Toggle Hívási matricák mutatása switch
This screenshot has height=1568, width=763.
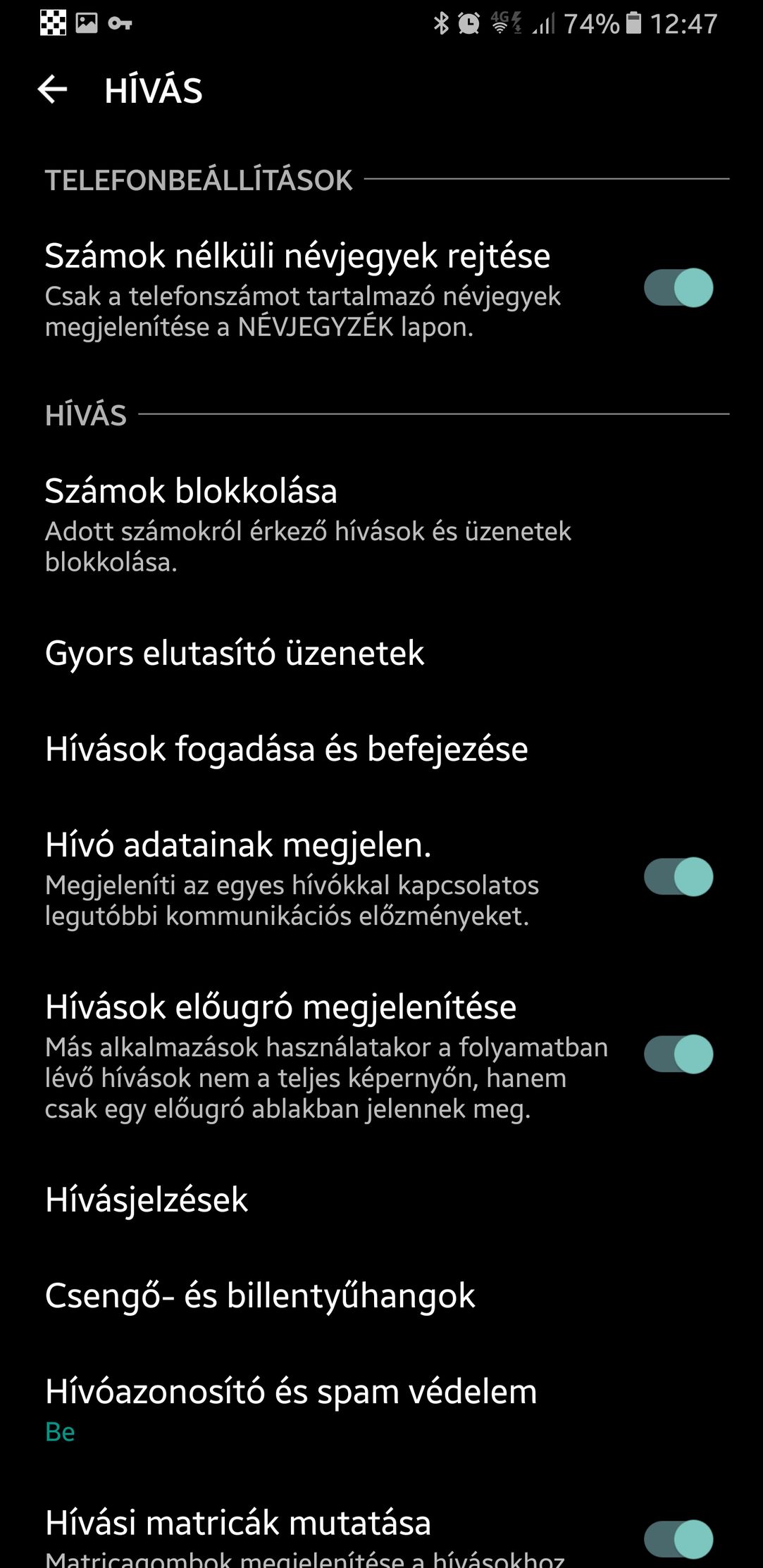pos(678,1539)
